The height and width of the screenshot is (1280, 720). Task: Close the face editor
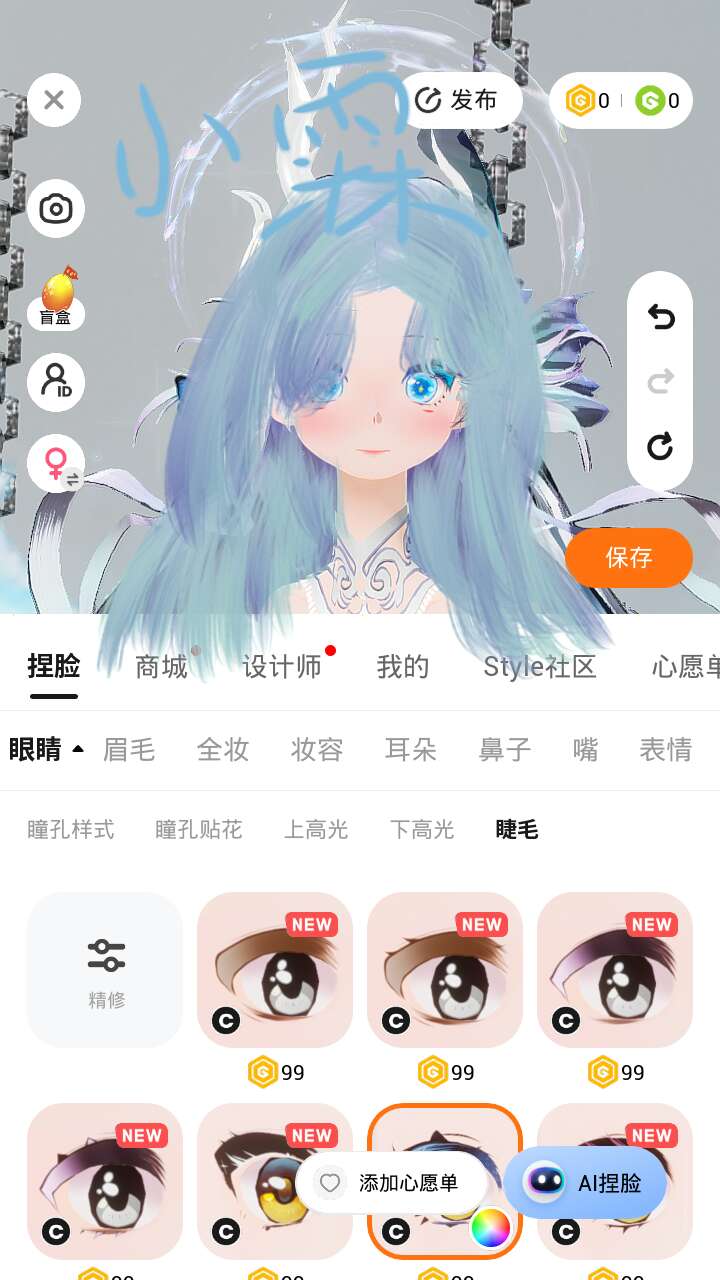point(54,100)
